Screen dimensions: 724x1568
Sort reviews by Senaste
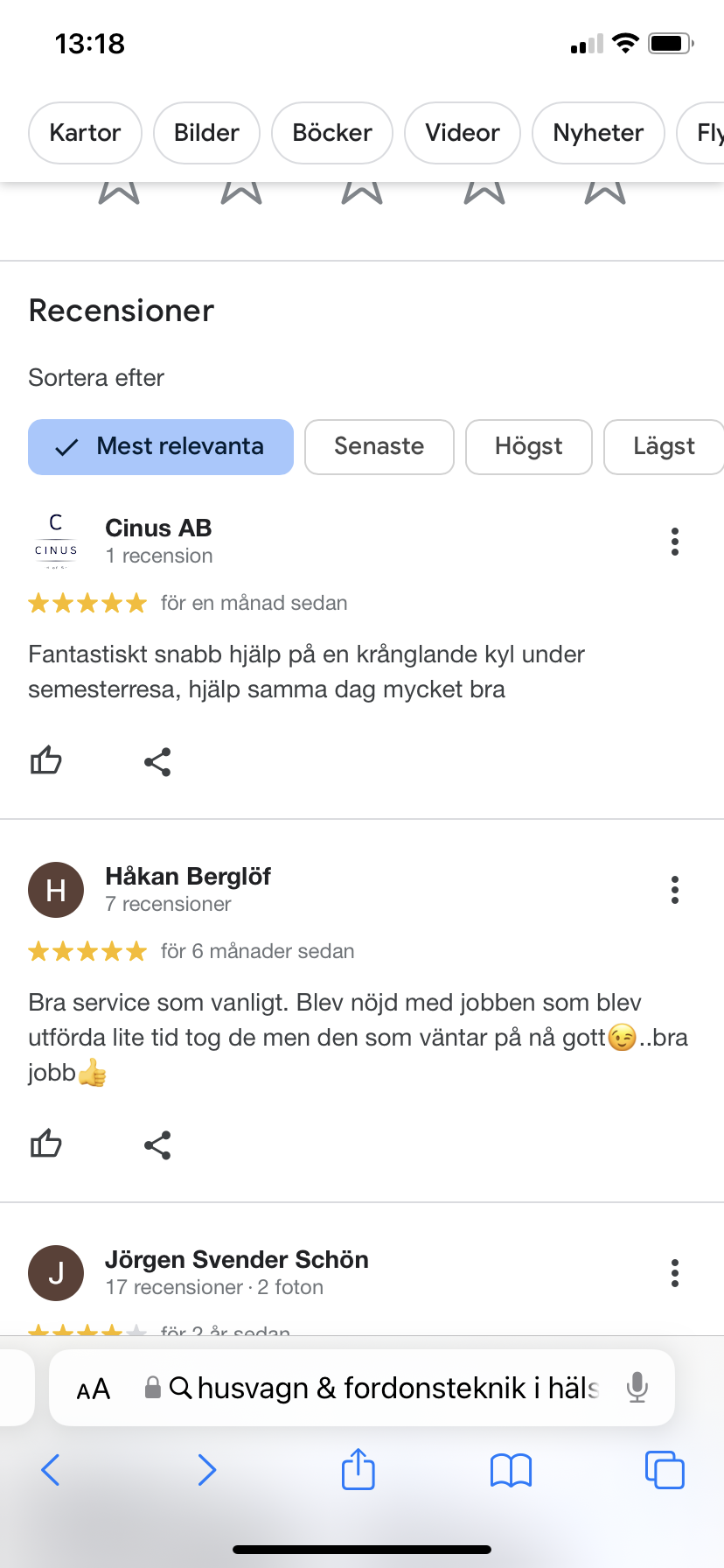tap(379, 446)
